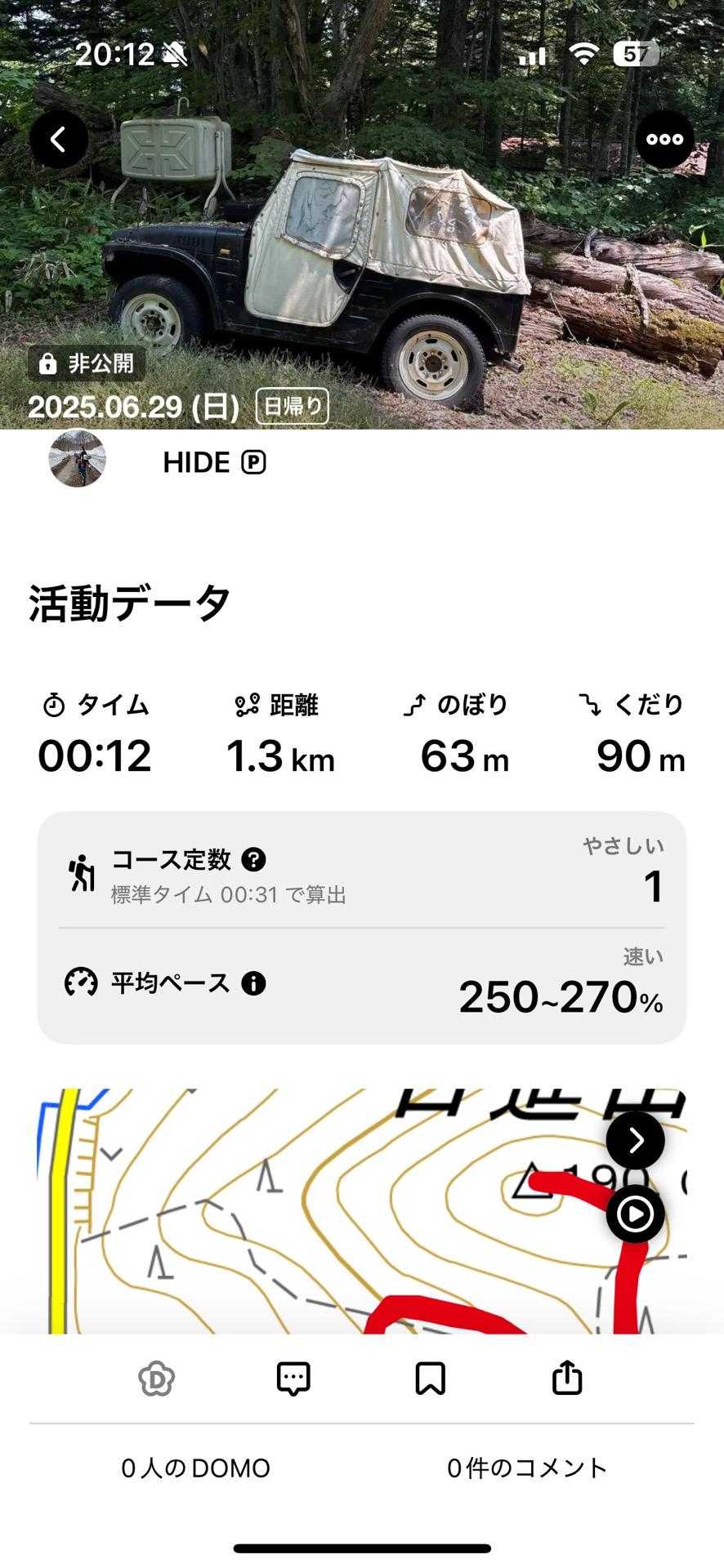Bookmark this activity

pyautogui.click(x=430, y=1379)
